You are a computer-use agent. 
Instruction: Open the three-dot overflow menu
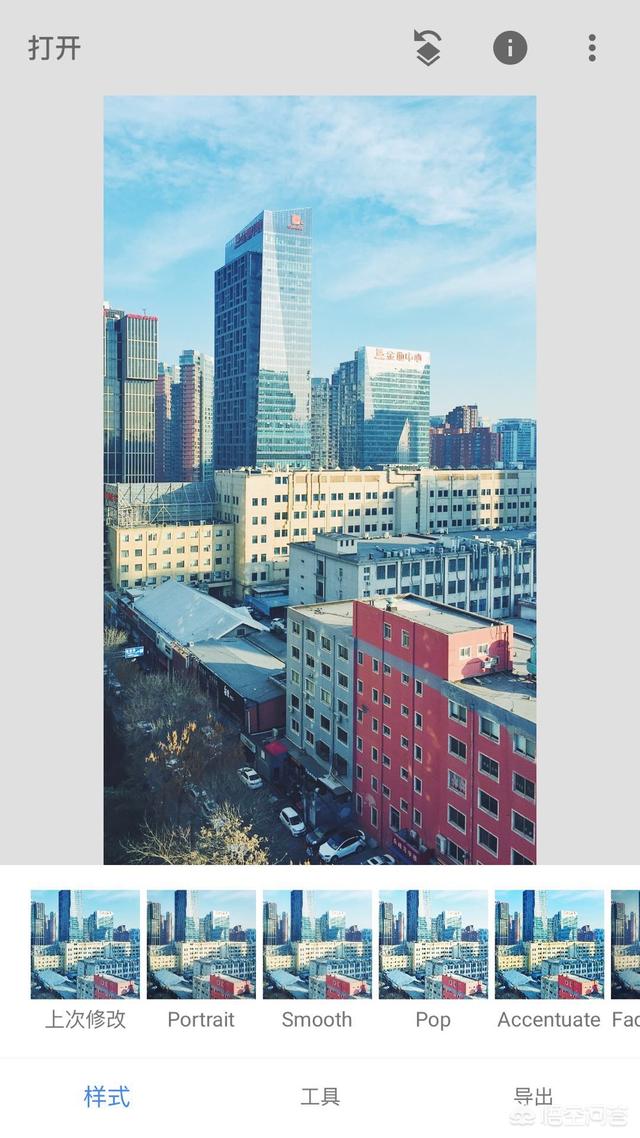coord(592,48)
